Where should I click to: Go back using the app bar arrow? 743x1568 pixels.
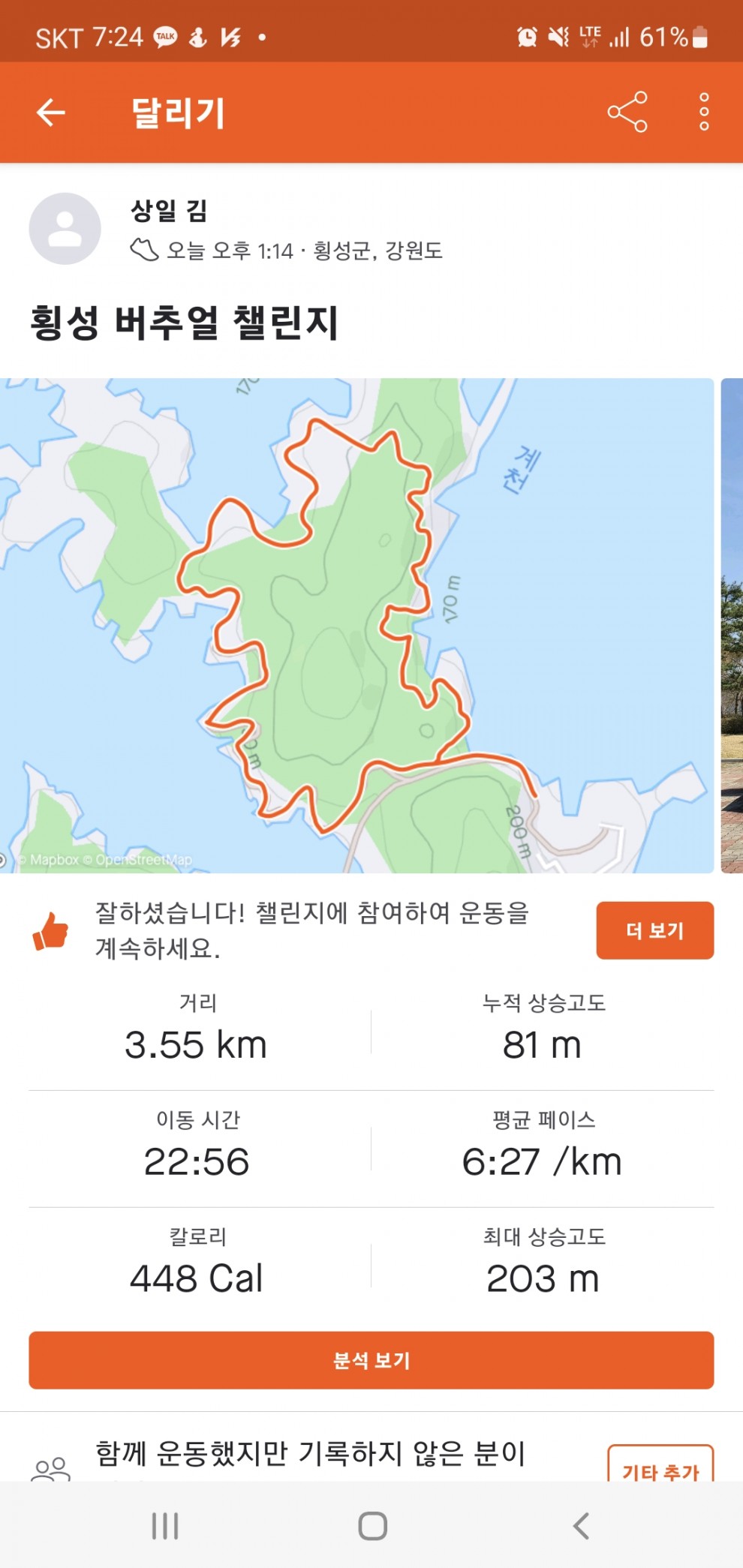[51, 113]
